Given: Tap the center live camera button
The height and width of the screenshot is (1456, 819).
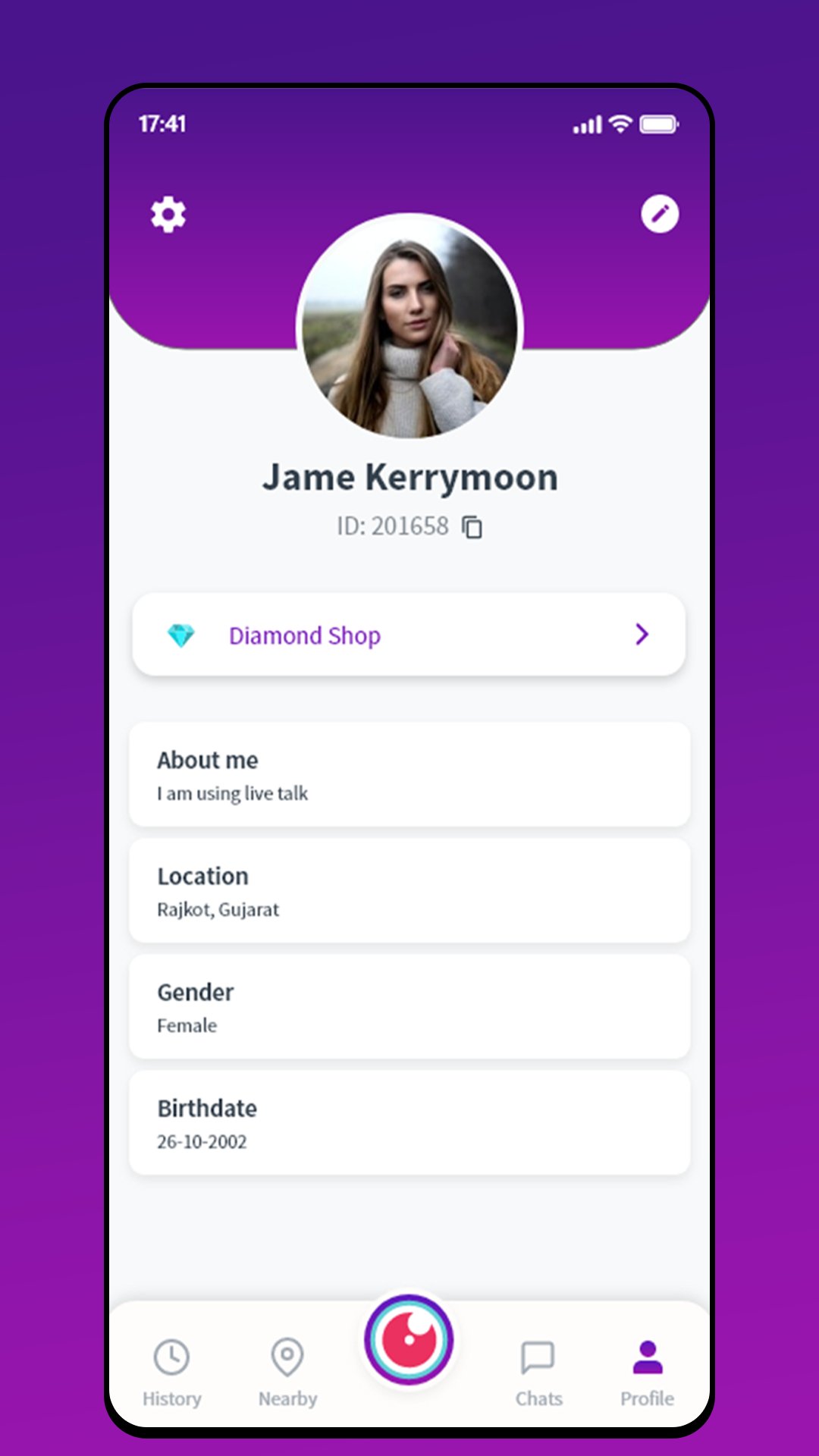Looking at the screenshot, I should (x=409, y=1340).
